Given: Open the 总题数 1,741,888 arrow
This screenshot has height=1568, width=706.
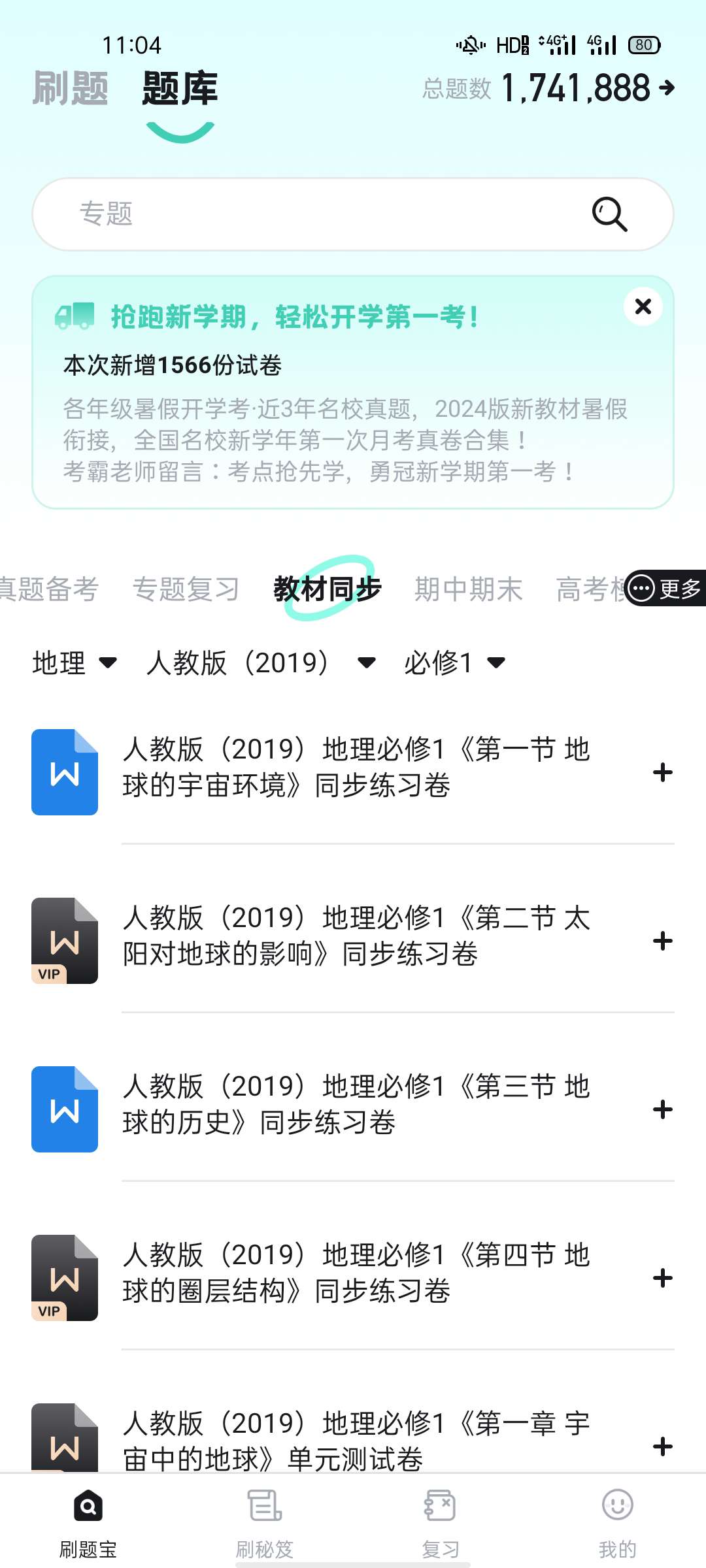Looking at the screenshot, I should tap(666, 88).
